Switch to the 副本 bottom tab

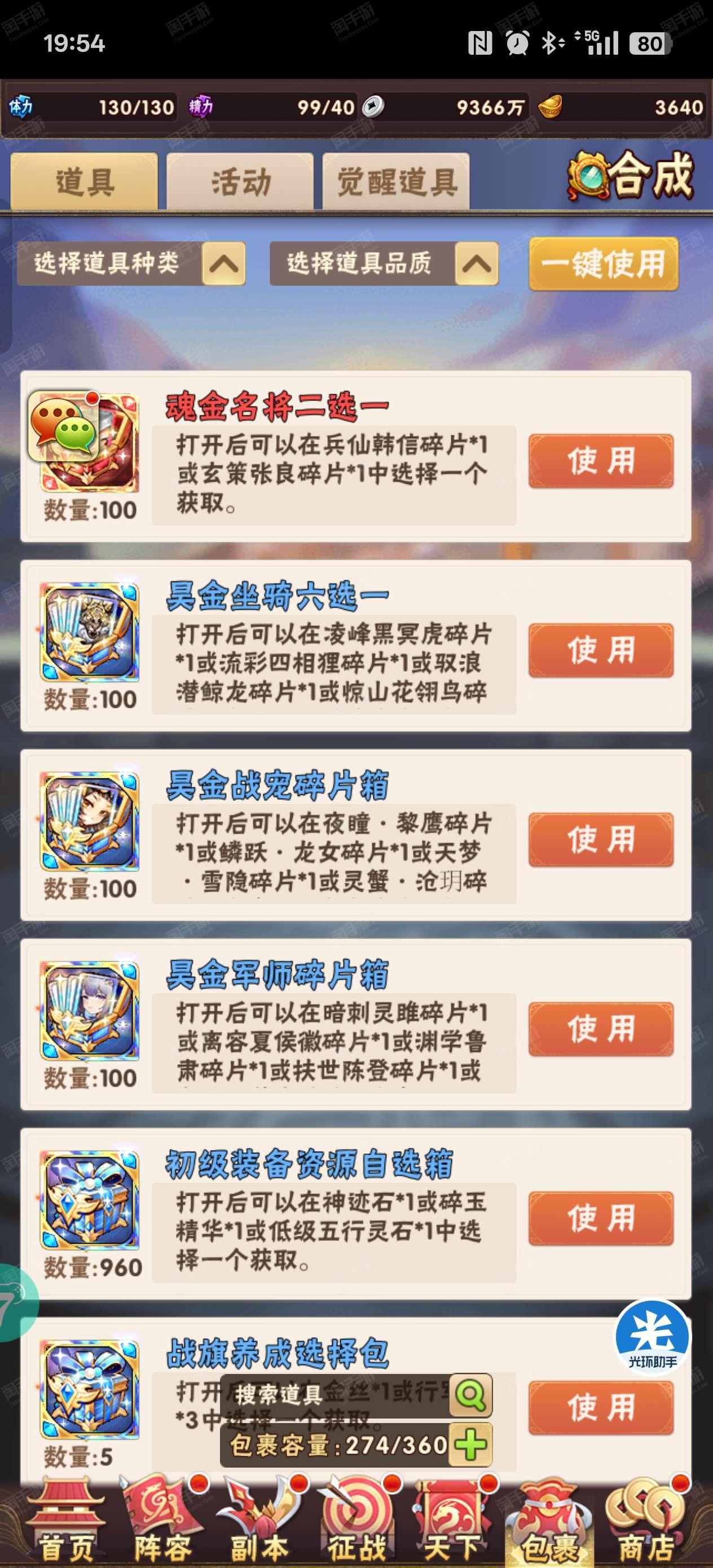click(x=259, y=1522)
